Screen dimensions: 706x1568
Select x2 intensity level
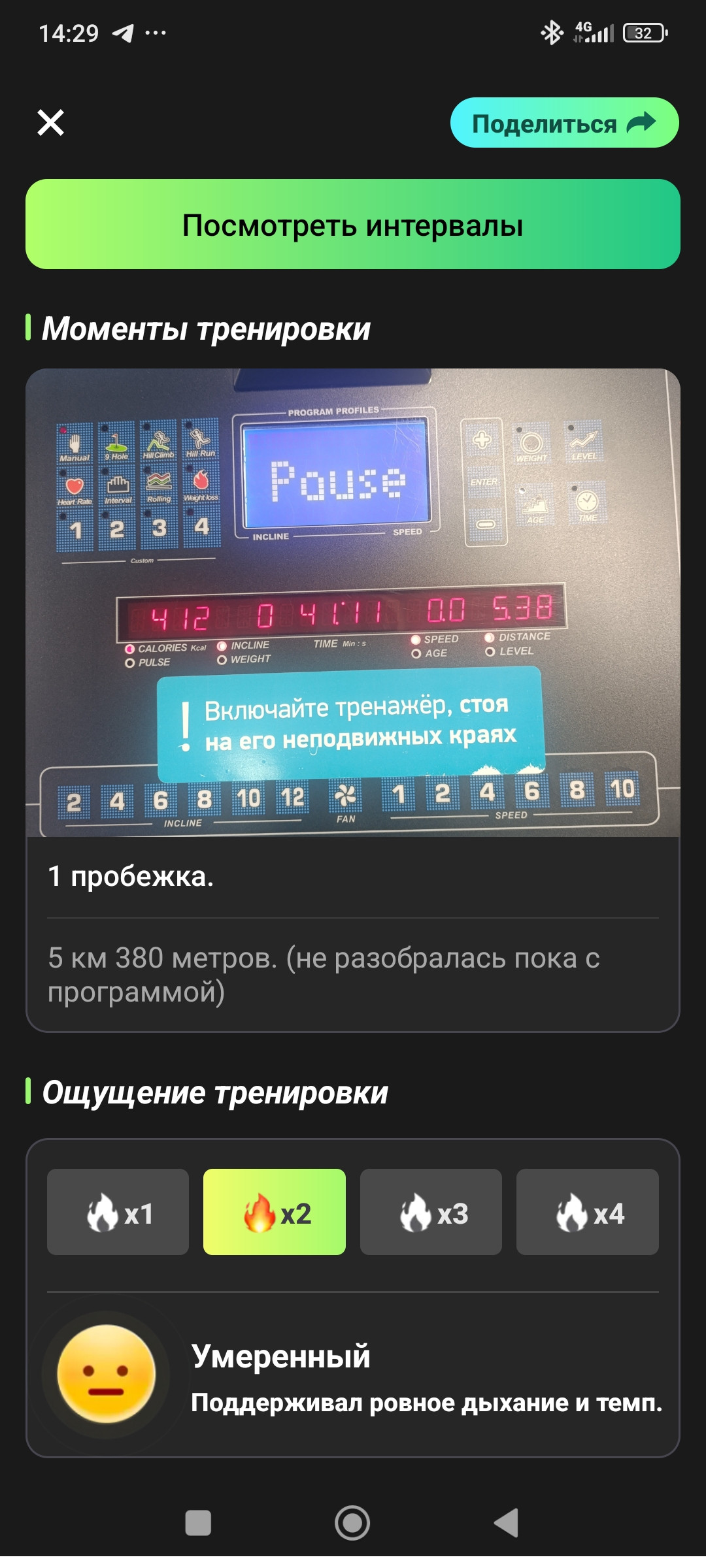point(275,1212)
